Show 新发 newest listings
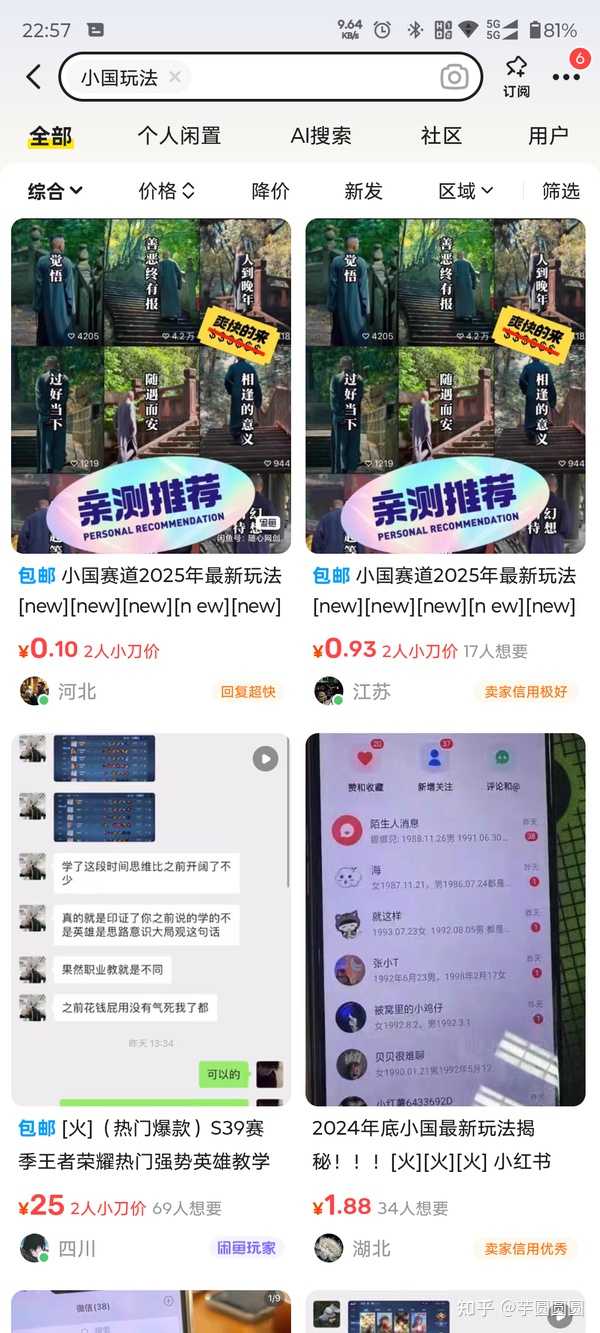600x1333 pixels. click(363, 191)
